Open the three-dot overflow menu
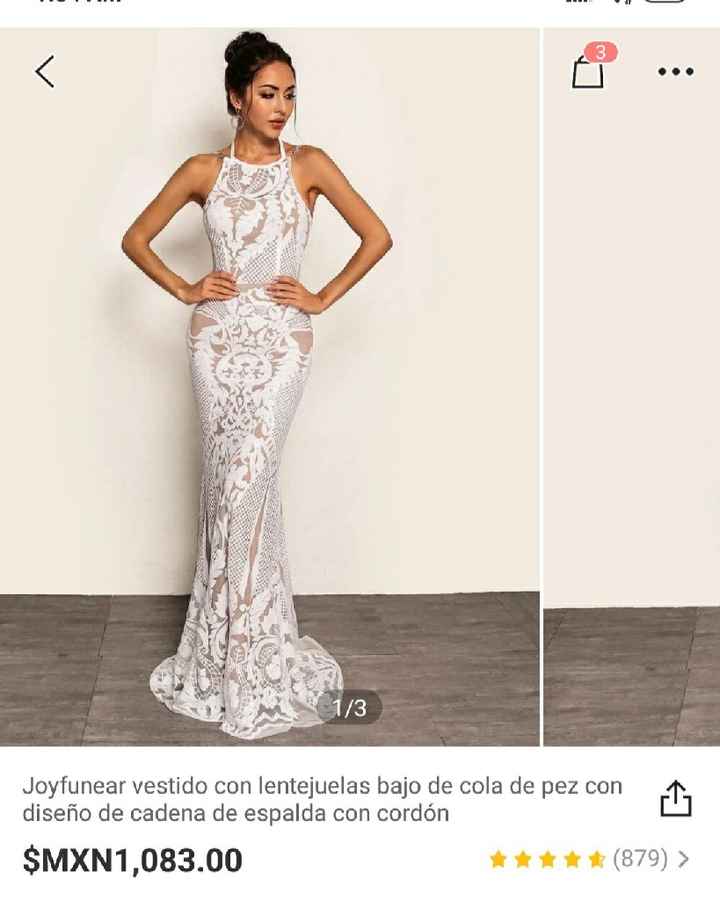Viewport: 720px width, 900px height. click(675, 72)
